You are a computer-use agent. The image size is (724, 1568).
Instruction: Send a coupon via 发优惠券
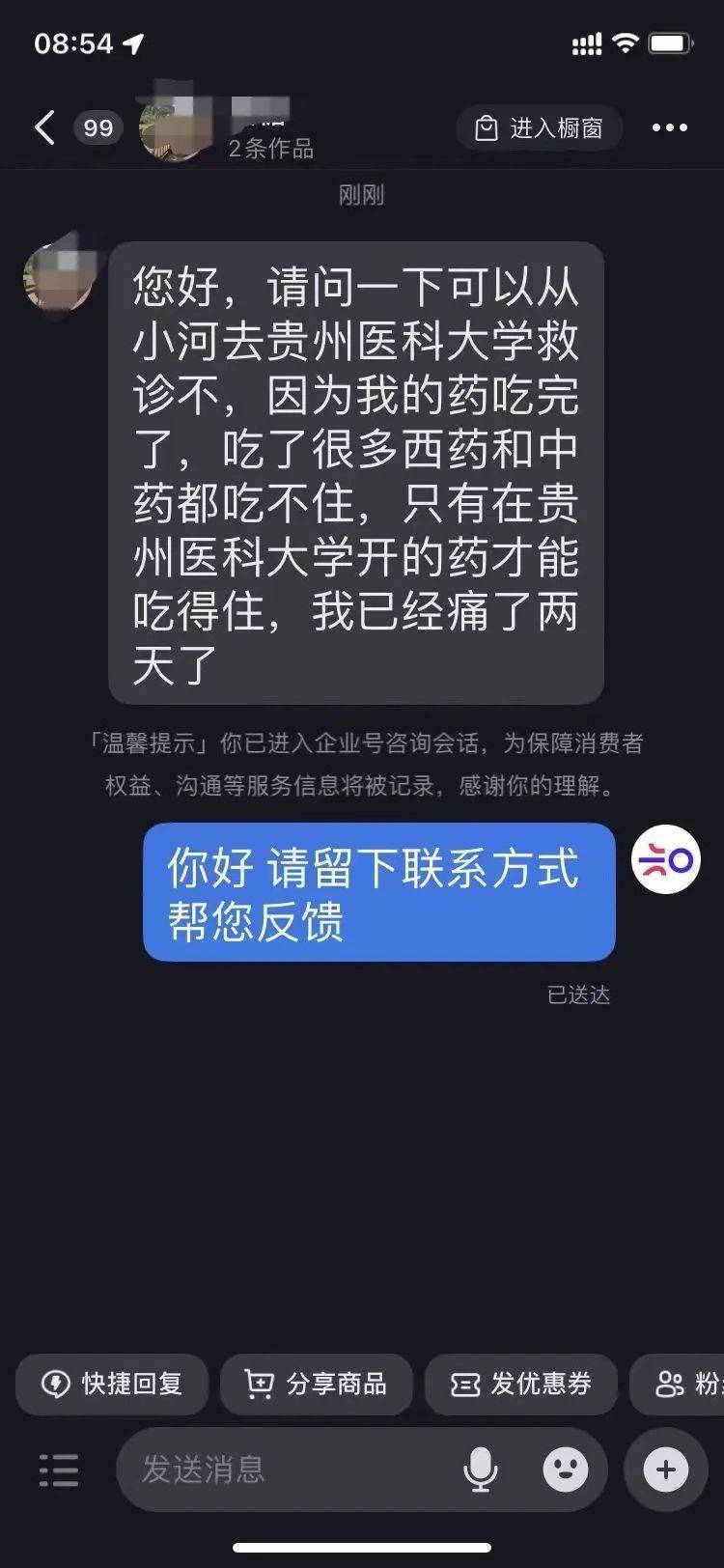click(521, 1384)
